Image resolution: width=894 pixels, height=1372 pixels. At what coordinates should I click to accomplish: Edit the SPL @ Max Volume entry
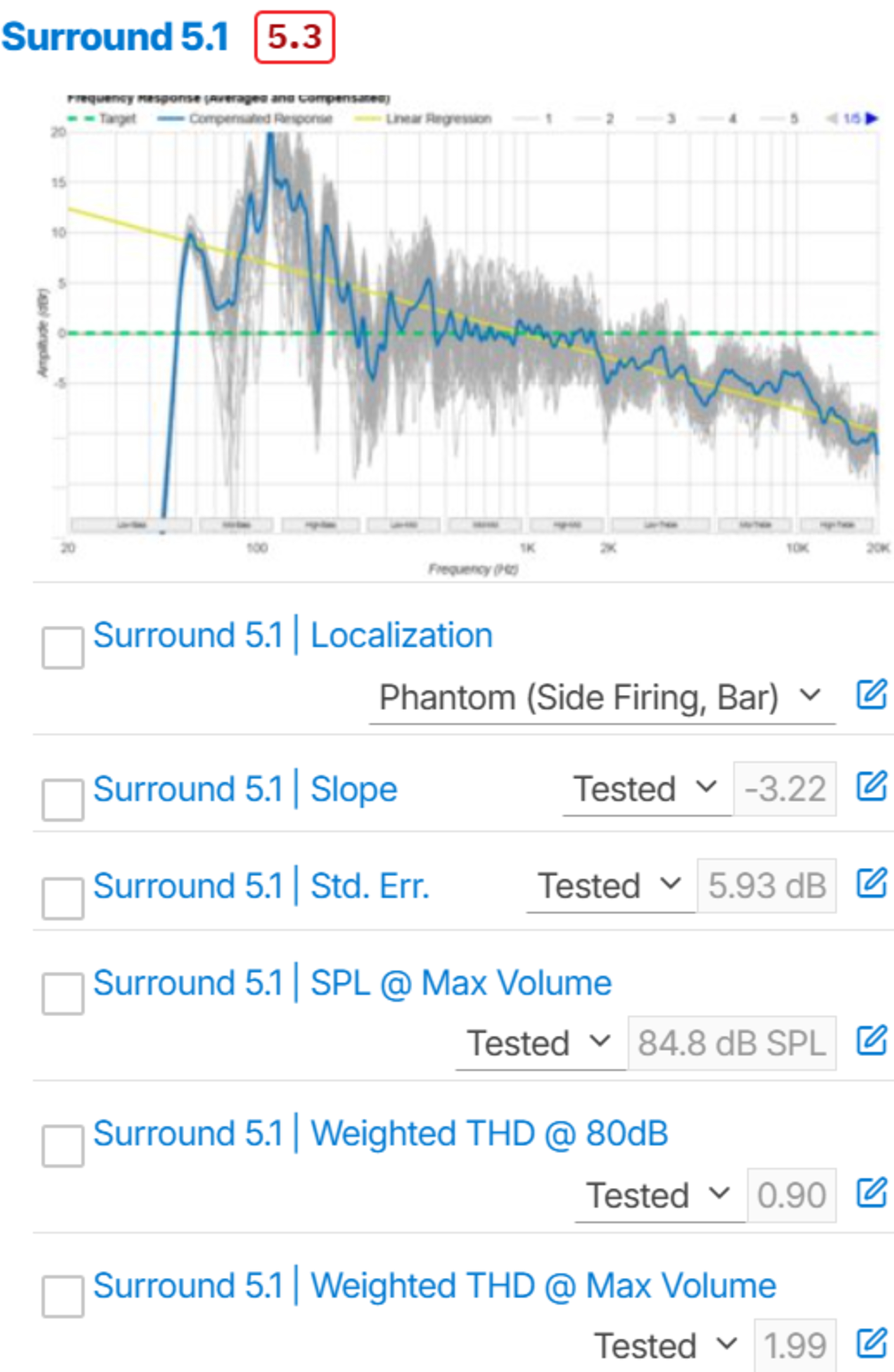[871, 1041]
